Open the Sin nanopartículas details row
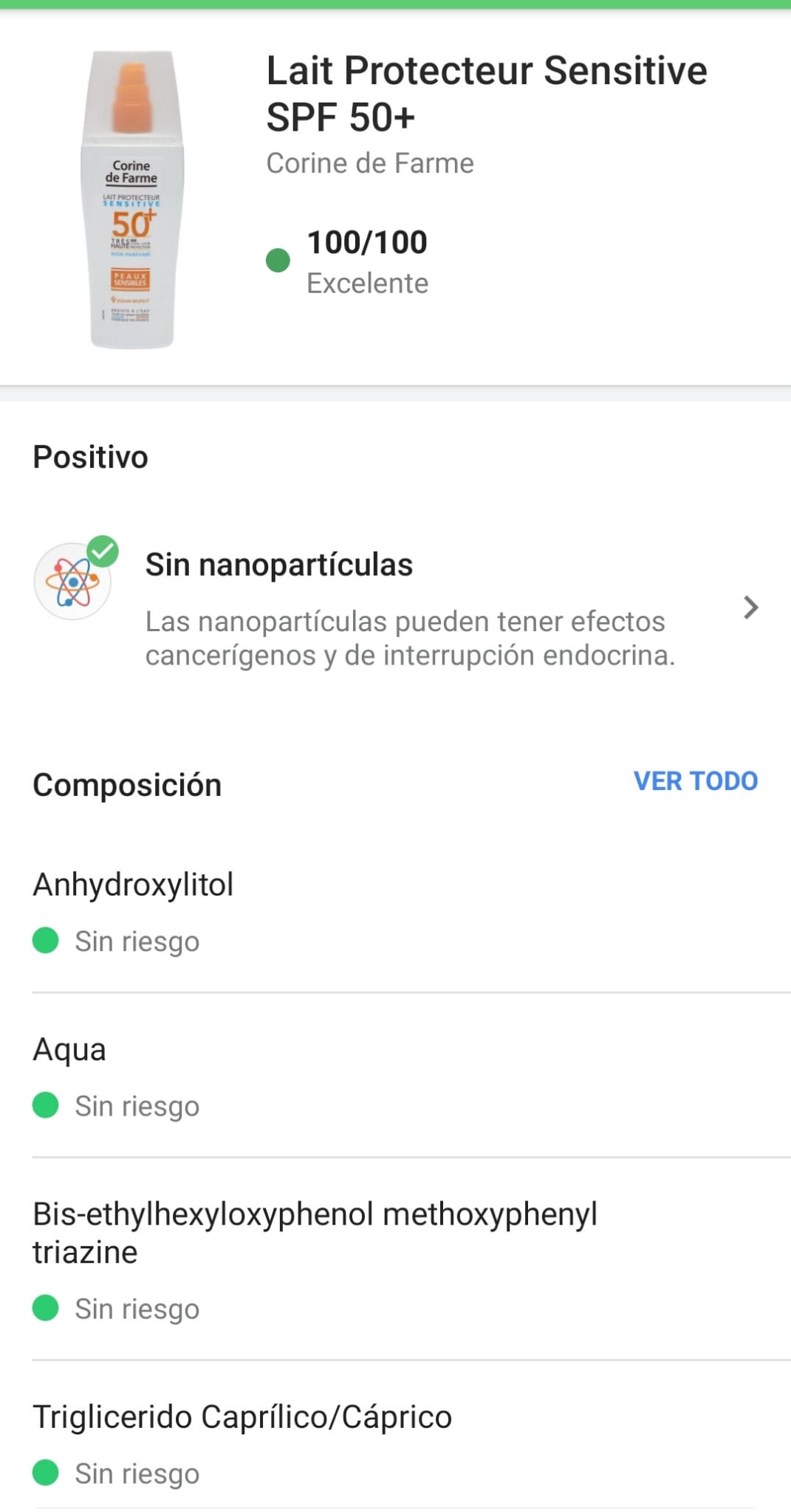Image resolution: width=791 pixels, height=1512 pixels. coord(395,608)
